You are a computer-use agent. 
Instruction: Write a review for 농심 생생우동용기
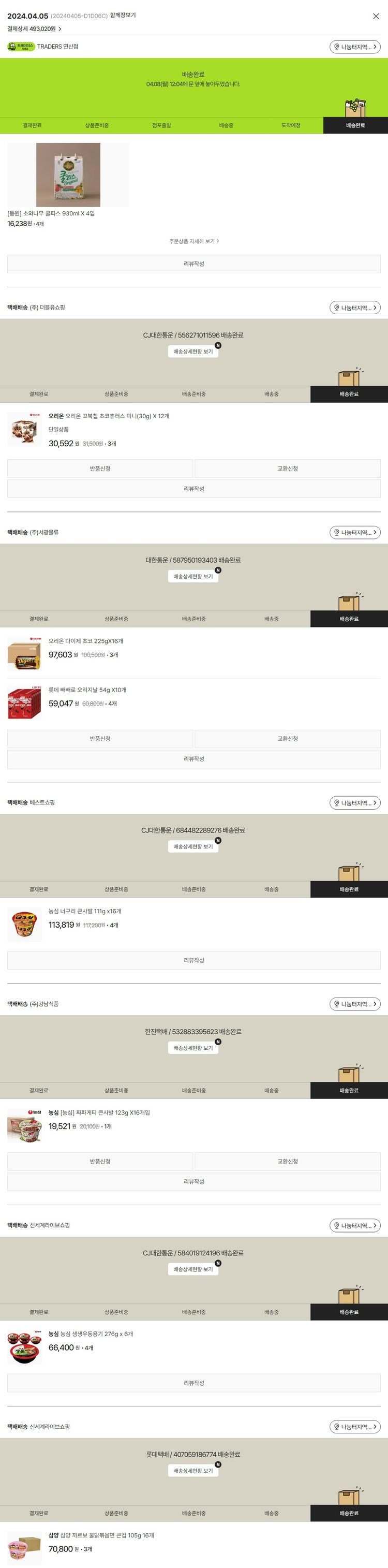pyautogui.click(x=193, y=1383)
